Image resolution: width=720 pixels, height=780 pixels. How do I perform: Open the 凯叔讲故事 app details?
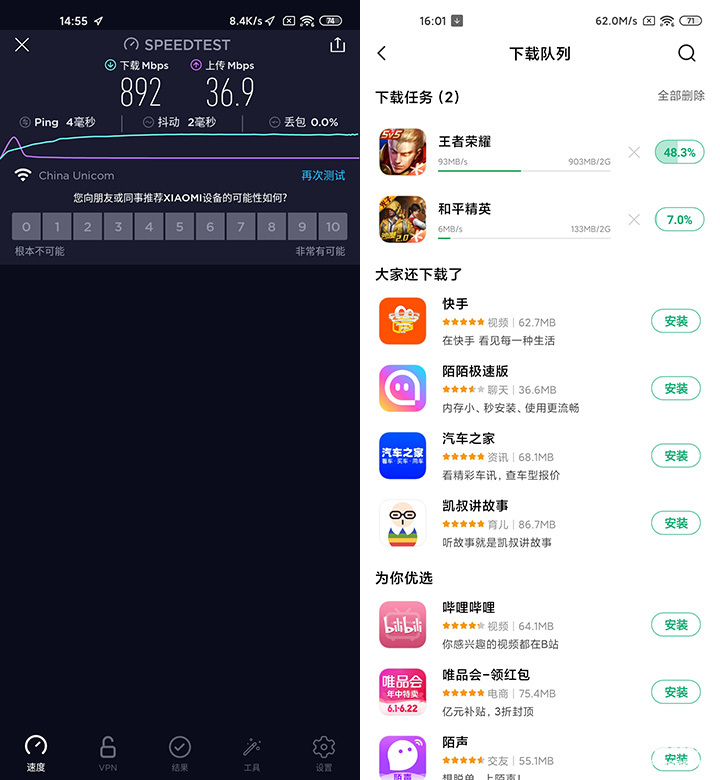pos(475,506)
